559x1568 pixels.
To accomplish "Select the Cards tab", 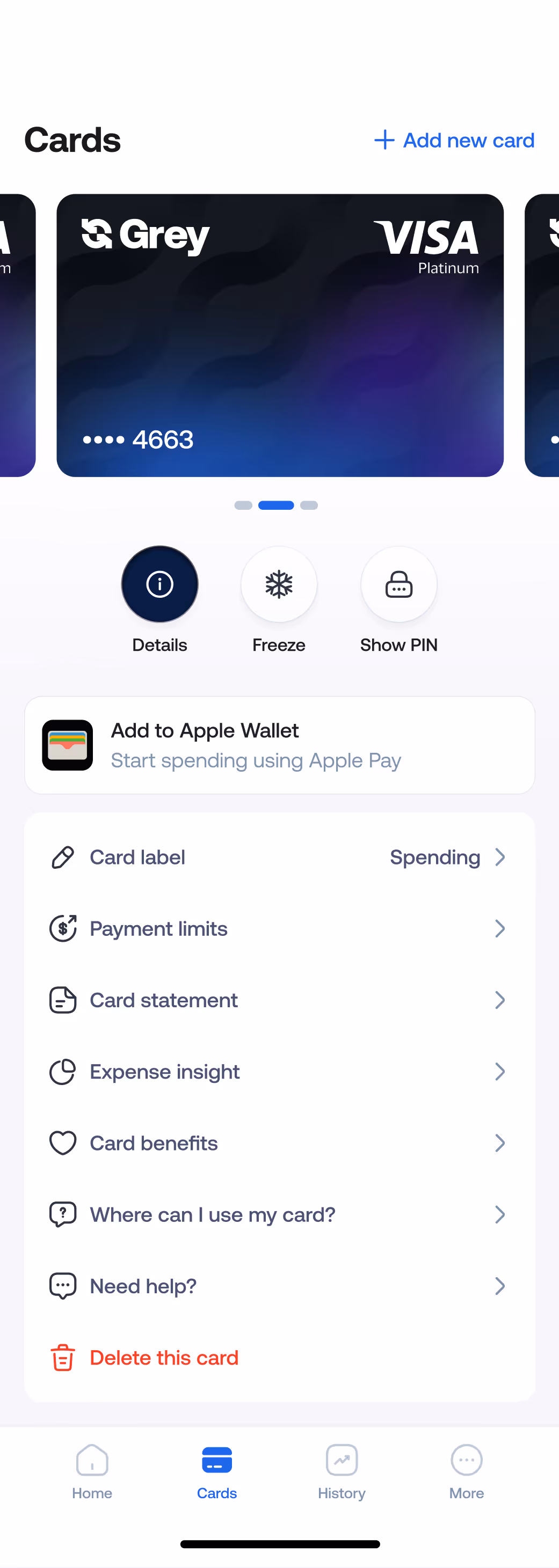I will pos(217,1472).
